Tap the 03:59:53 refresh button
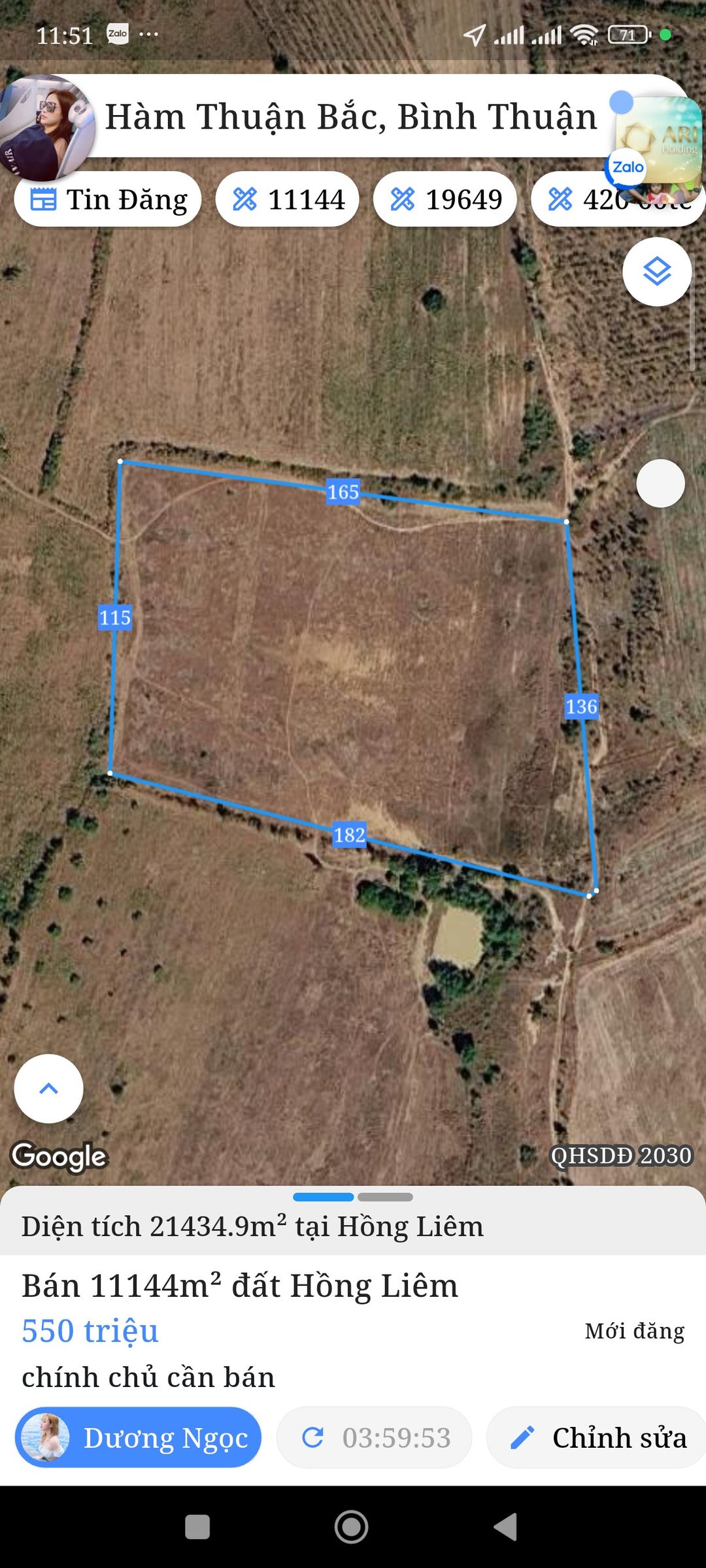Image resolution: width=706 pixels, height=1568 pixels. tap(374, 1437)
